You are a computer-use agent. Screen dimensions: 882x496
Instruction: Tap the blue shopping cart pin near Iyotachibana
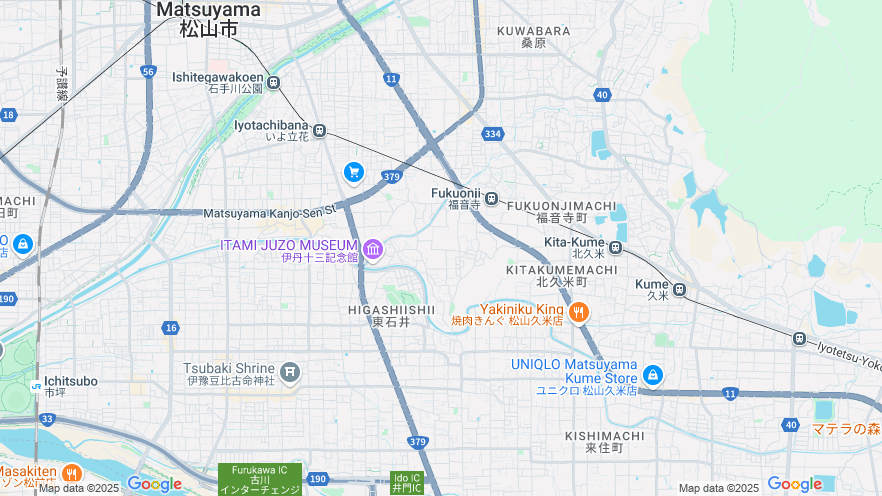point(353,173)
